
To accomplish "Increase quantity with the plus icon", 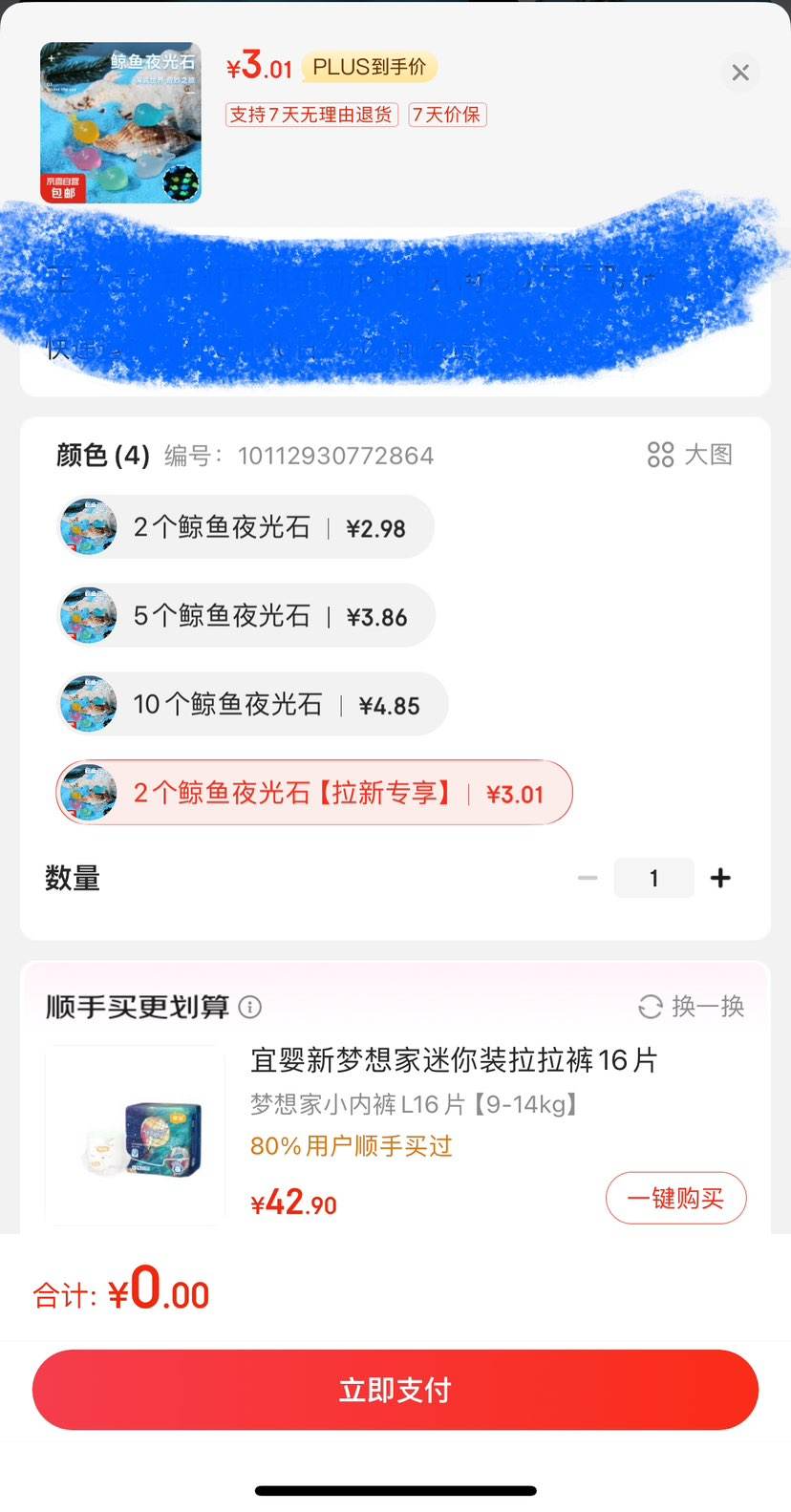I will pyautogui.click(x=720, y=878).
